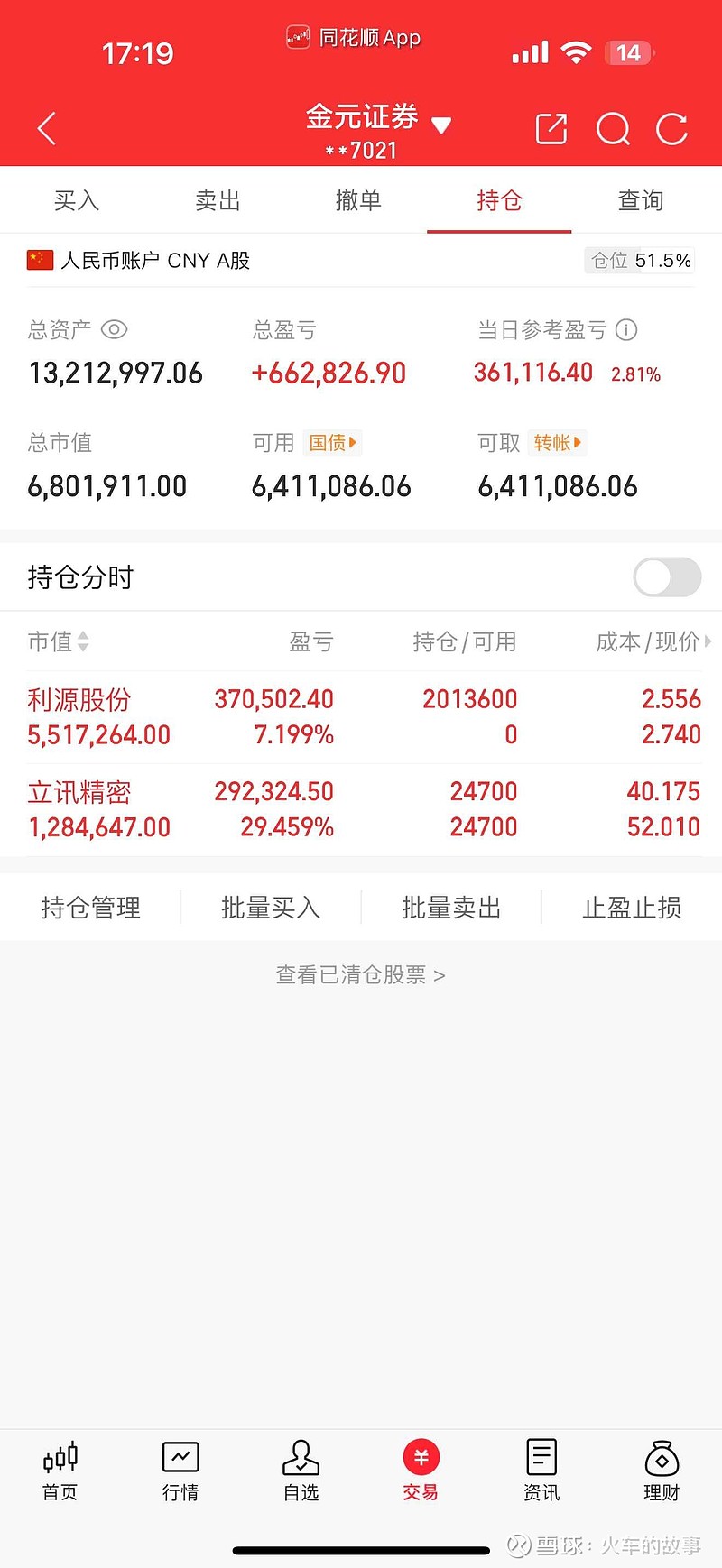Open the share icon in header
722x1568 pixels.
click(x=551, y=129)
